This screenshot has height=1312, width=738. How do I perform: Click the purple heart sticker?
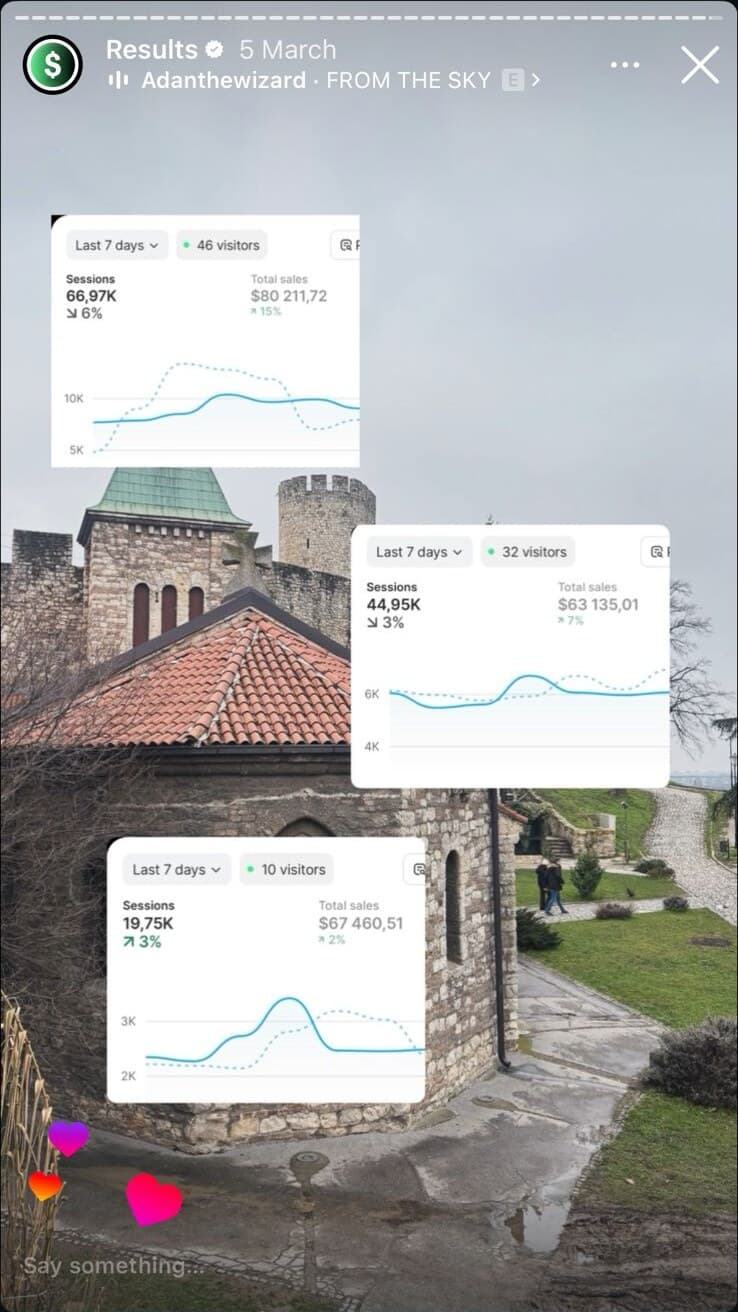(x=68, y=1138)
